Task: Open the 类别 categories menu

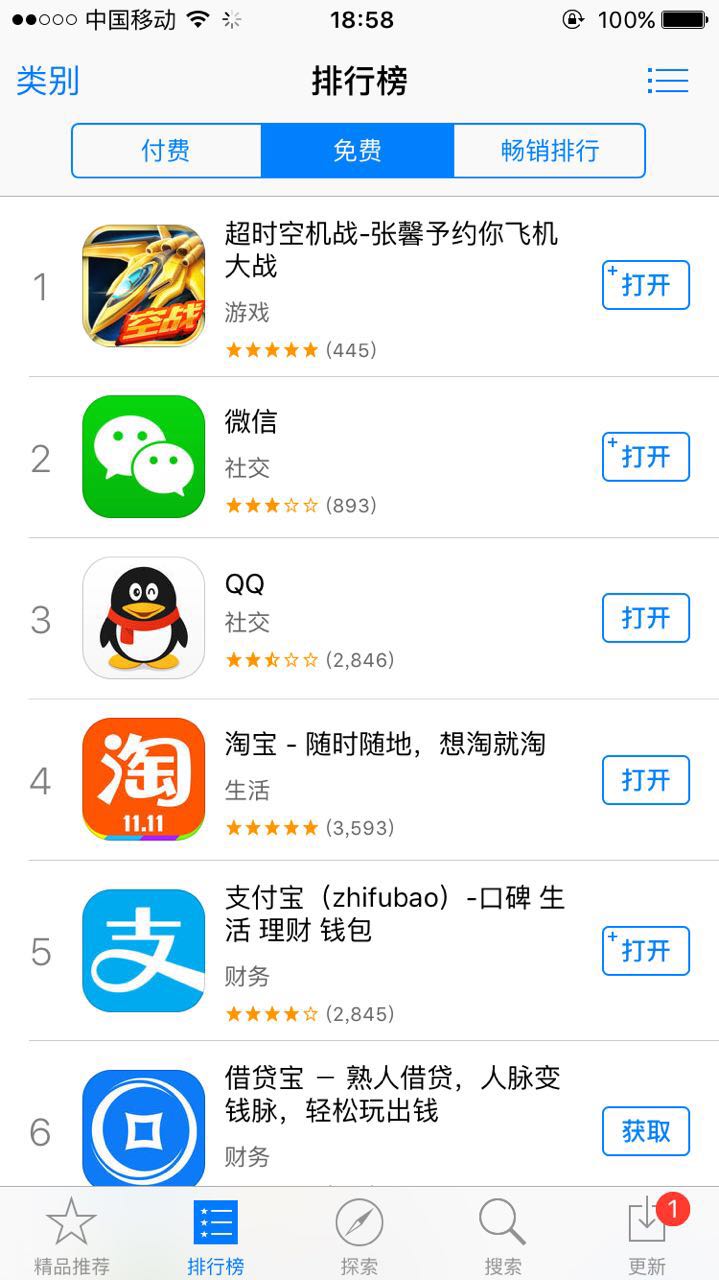Action: (x=48, y=81)
